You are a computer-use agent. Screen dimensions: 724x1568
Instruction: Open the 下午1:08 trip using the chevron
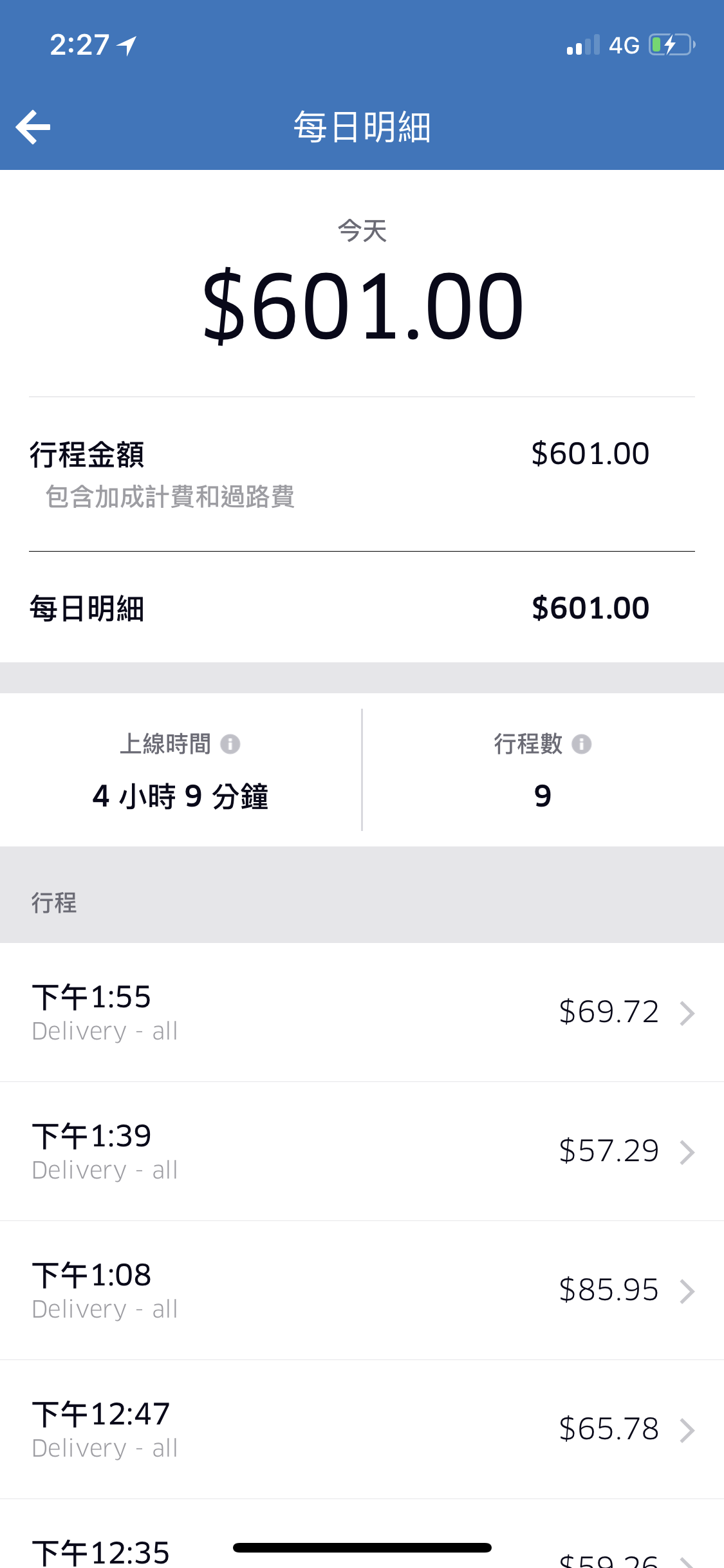click(x=688, y=1291)
